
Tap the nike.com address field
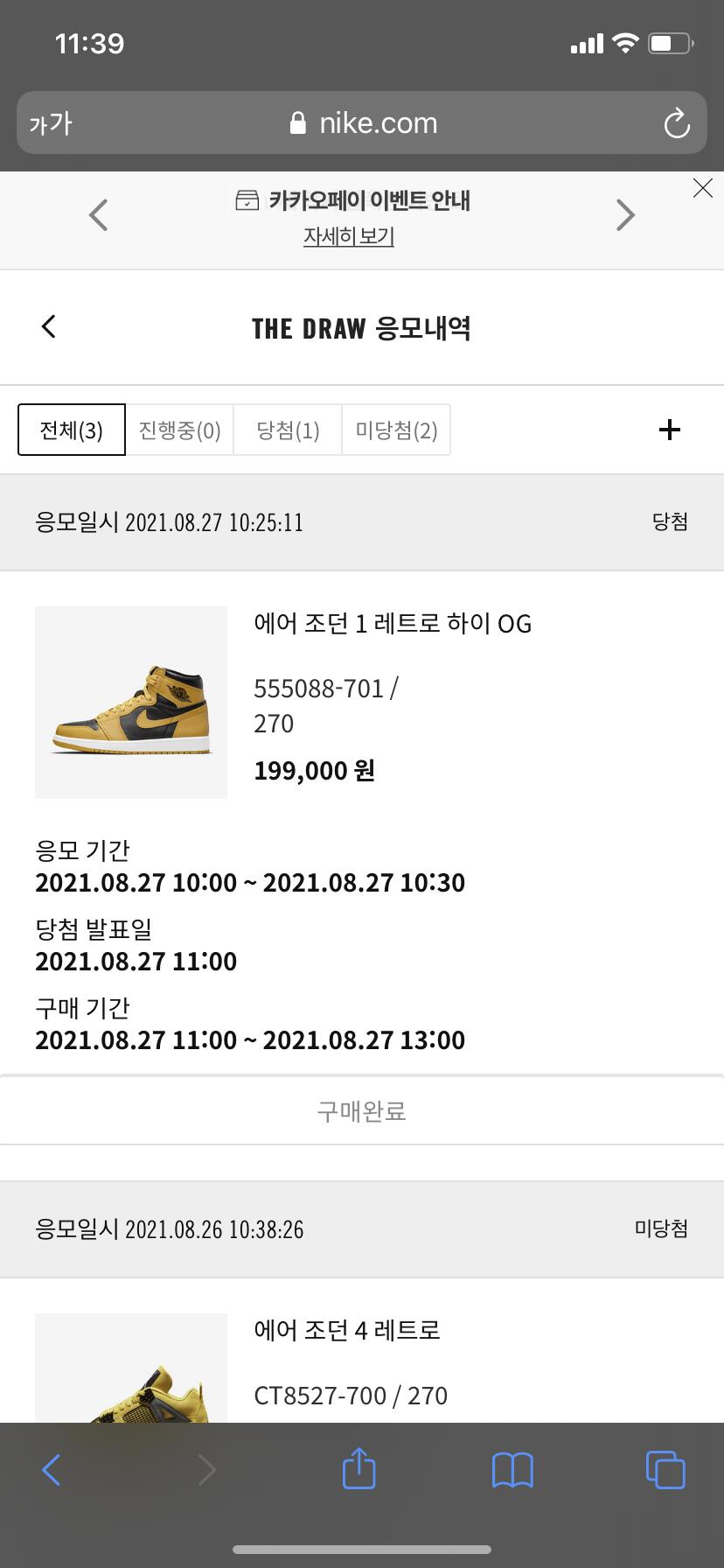364,123
